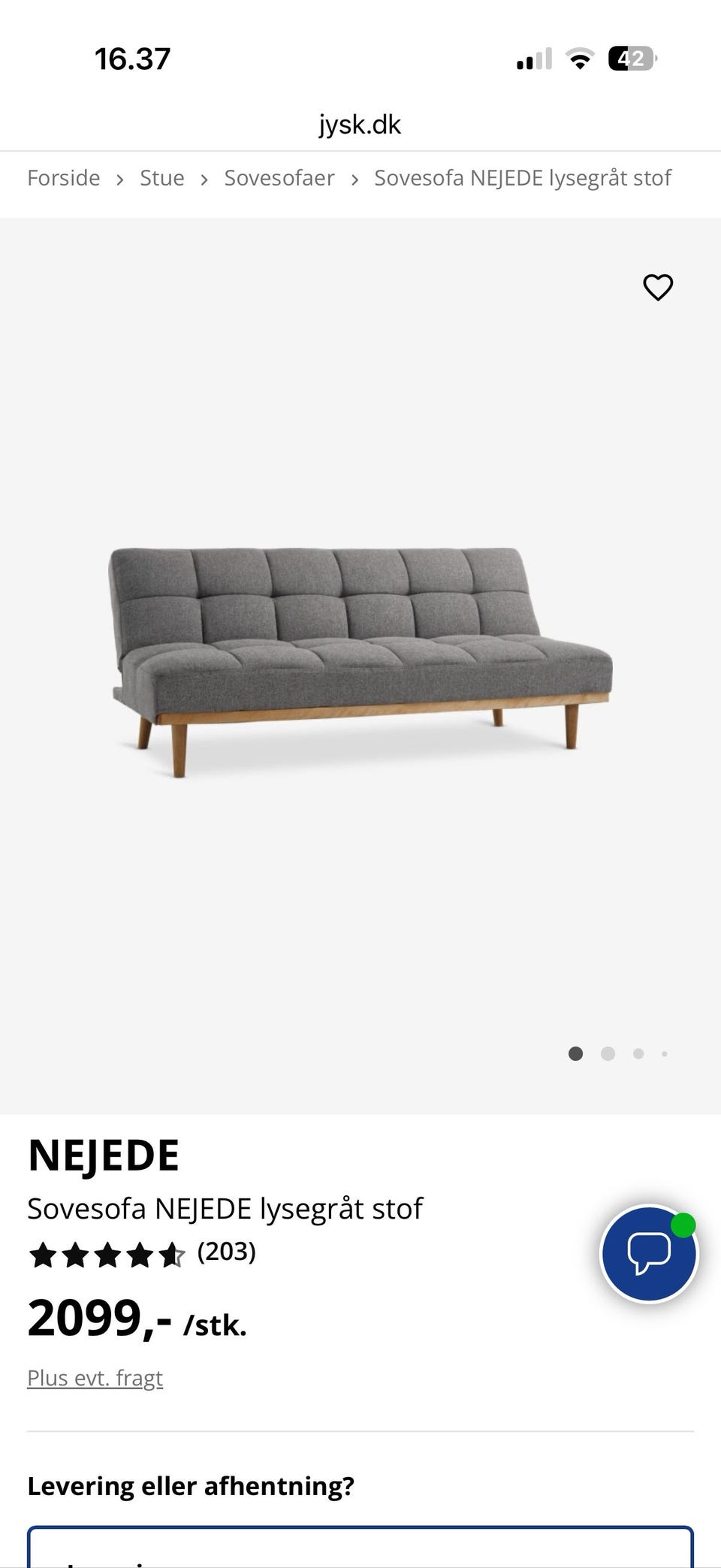Open the 203 customer reviews rating
The height and width of the screenshot is (1568, 721).
[143, 1252]
